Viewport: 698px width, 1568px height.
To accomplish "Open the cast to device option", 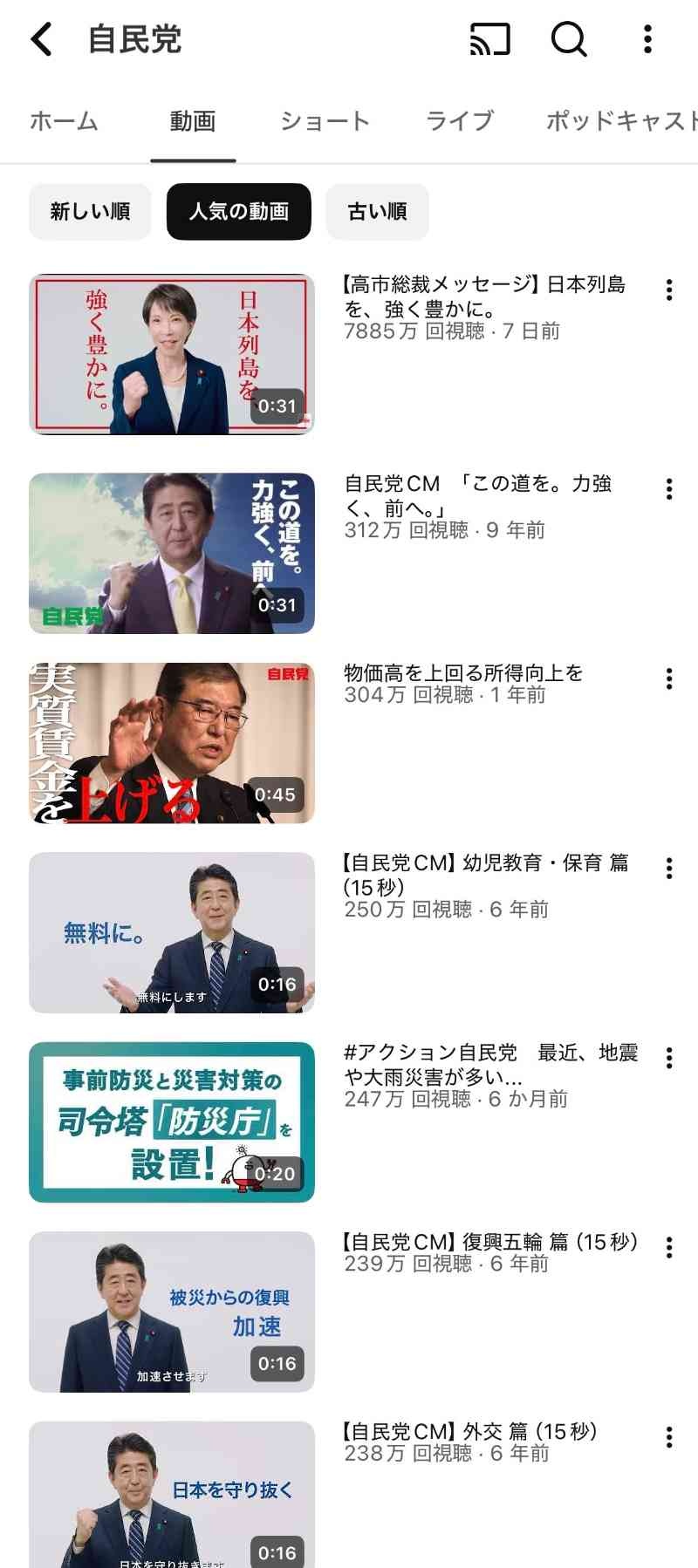I will 489,39.
